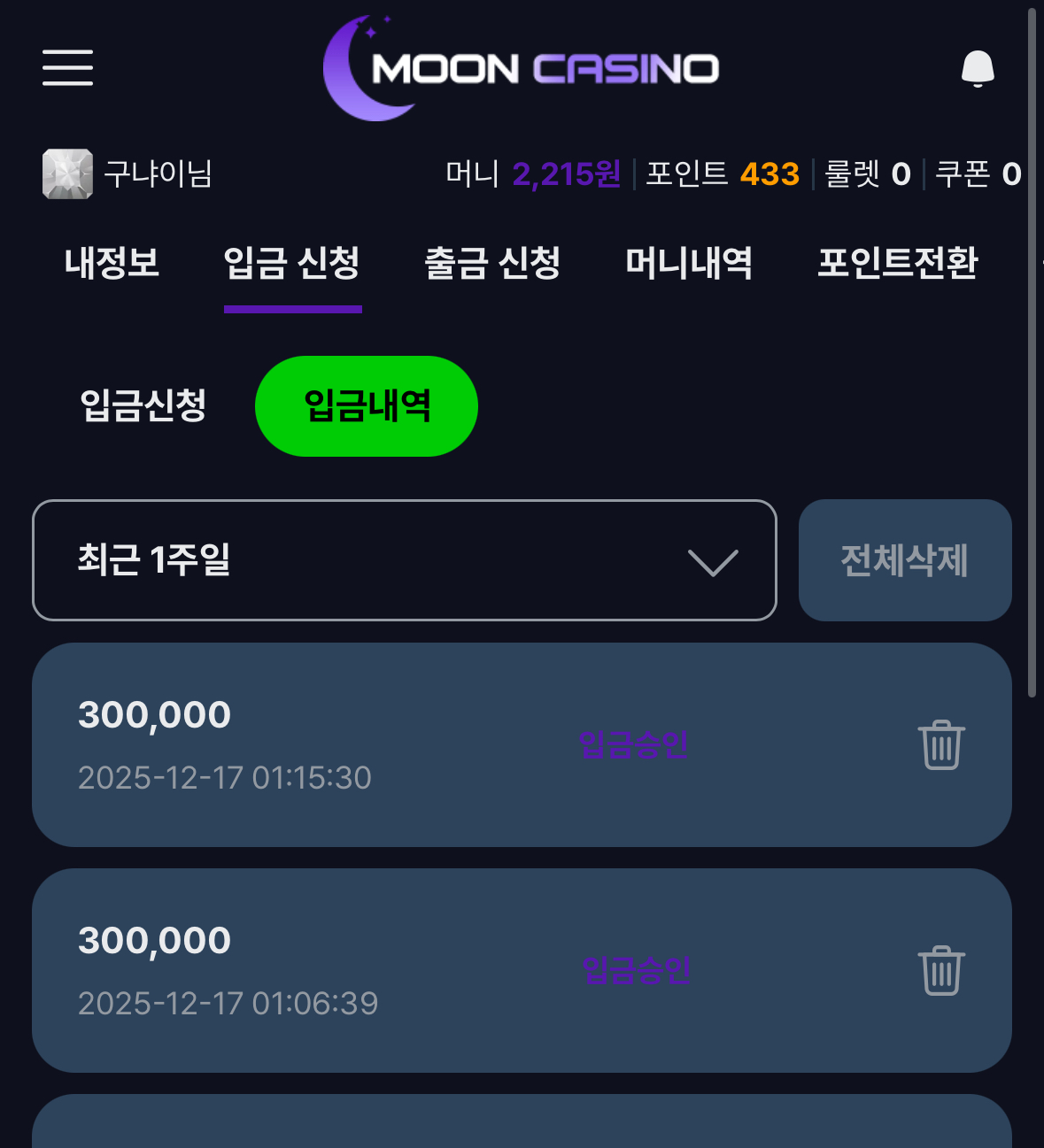Select the 입금 신청 top tab

pyautogui.click(x=292, y=263)
